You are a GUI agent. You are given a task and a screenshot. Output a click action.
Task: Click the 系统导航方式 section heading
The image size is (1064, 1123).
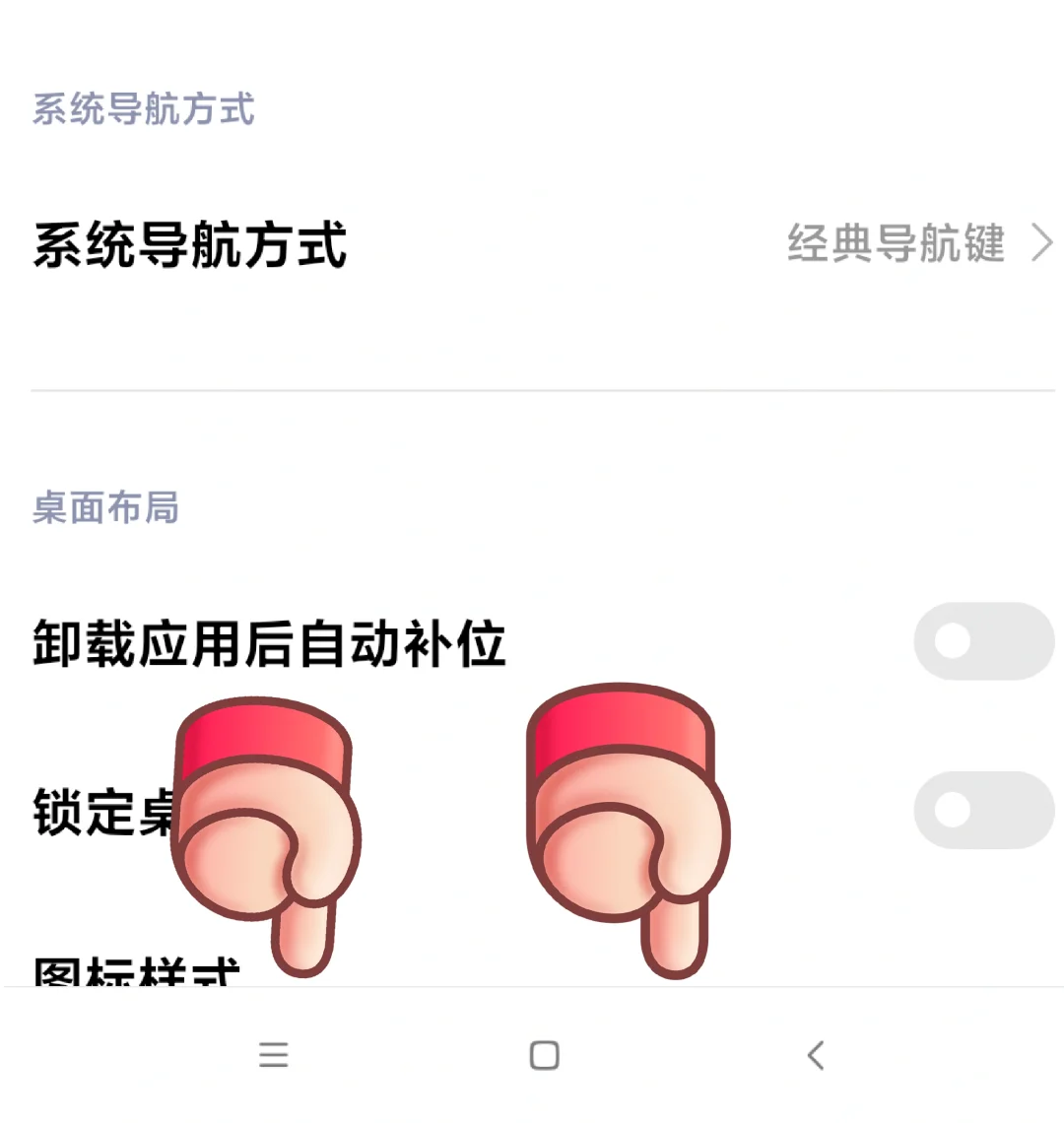pos(144,110)
